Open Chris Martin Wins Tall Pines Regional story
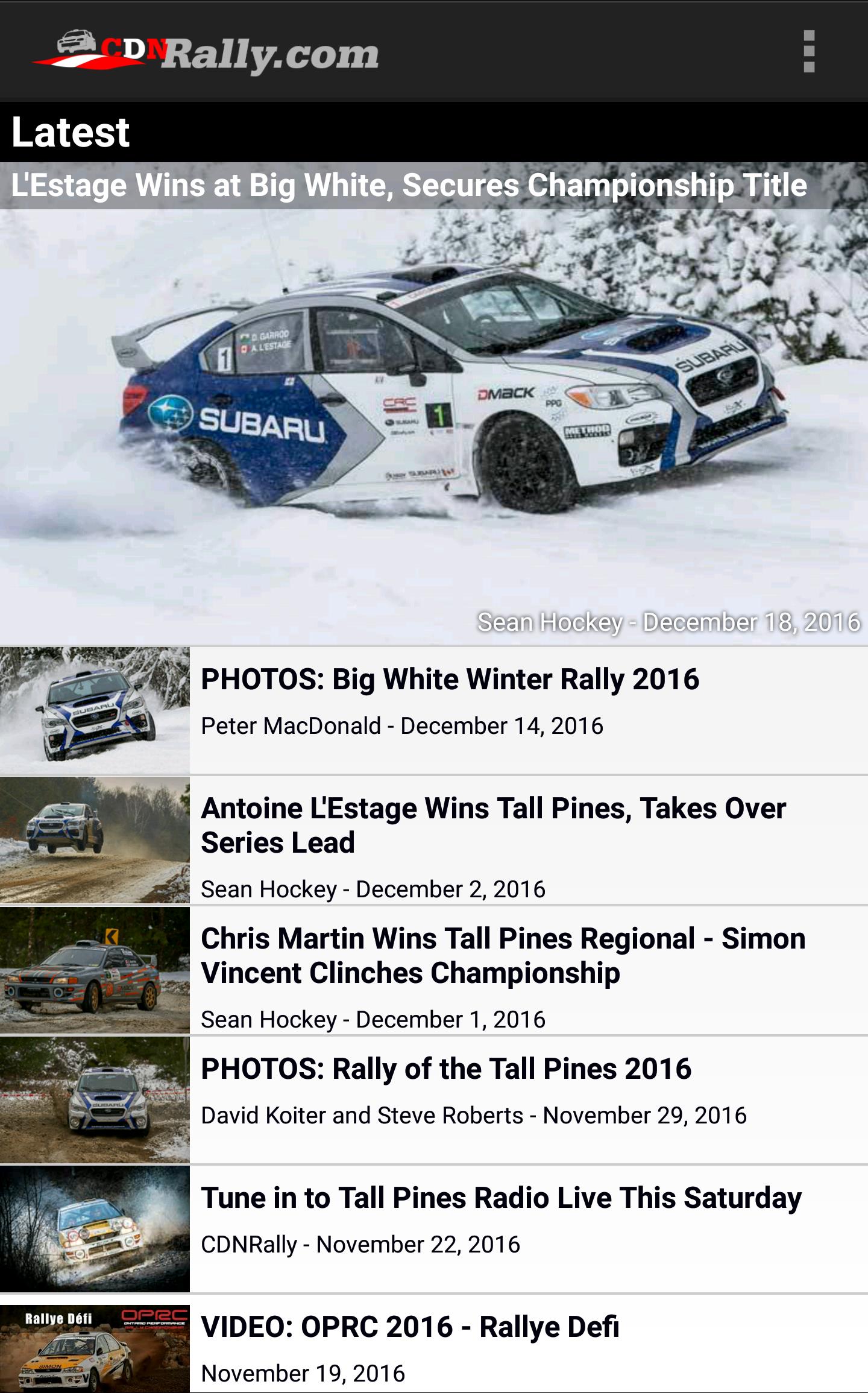Viewport: 868px width, 1393px height. 503,955
